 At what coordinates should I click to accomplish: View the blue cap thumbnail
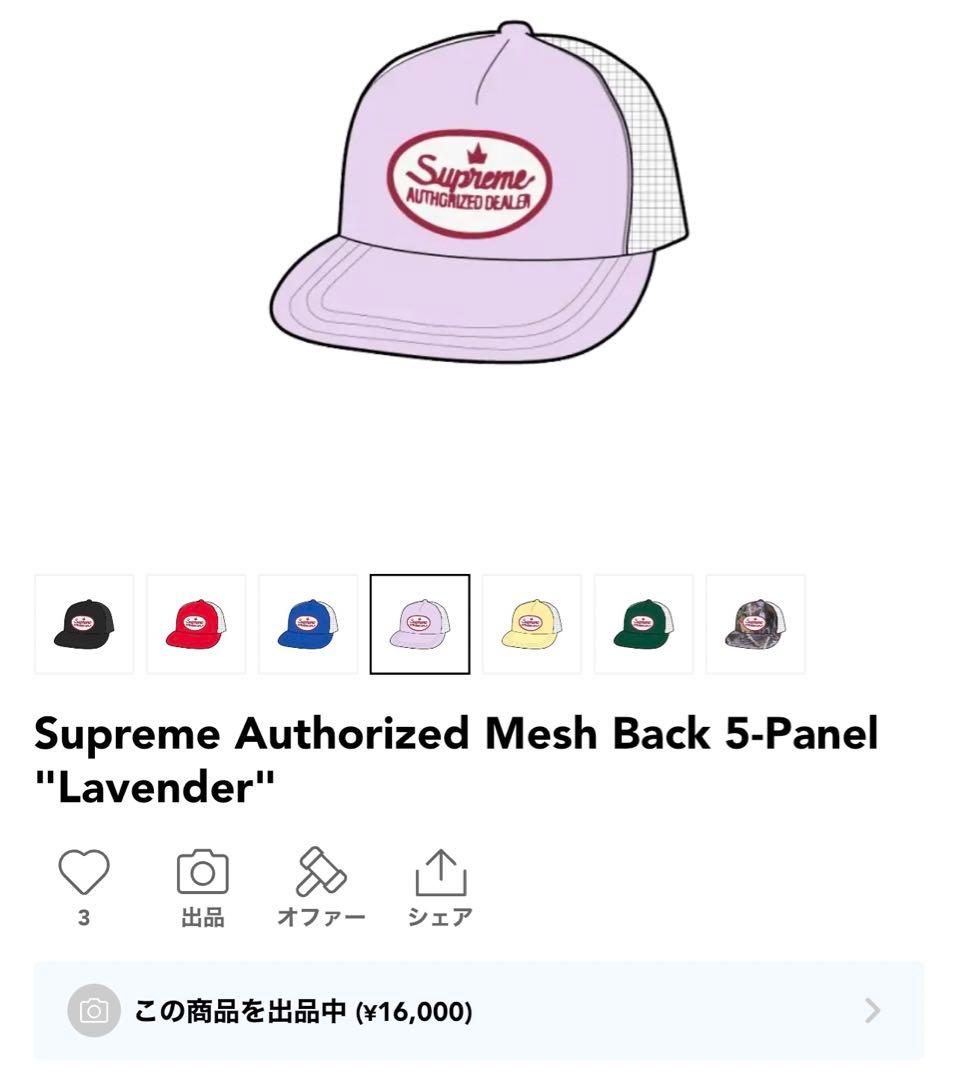click(x=308, y=624)
